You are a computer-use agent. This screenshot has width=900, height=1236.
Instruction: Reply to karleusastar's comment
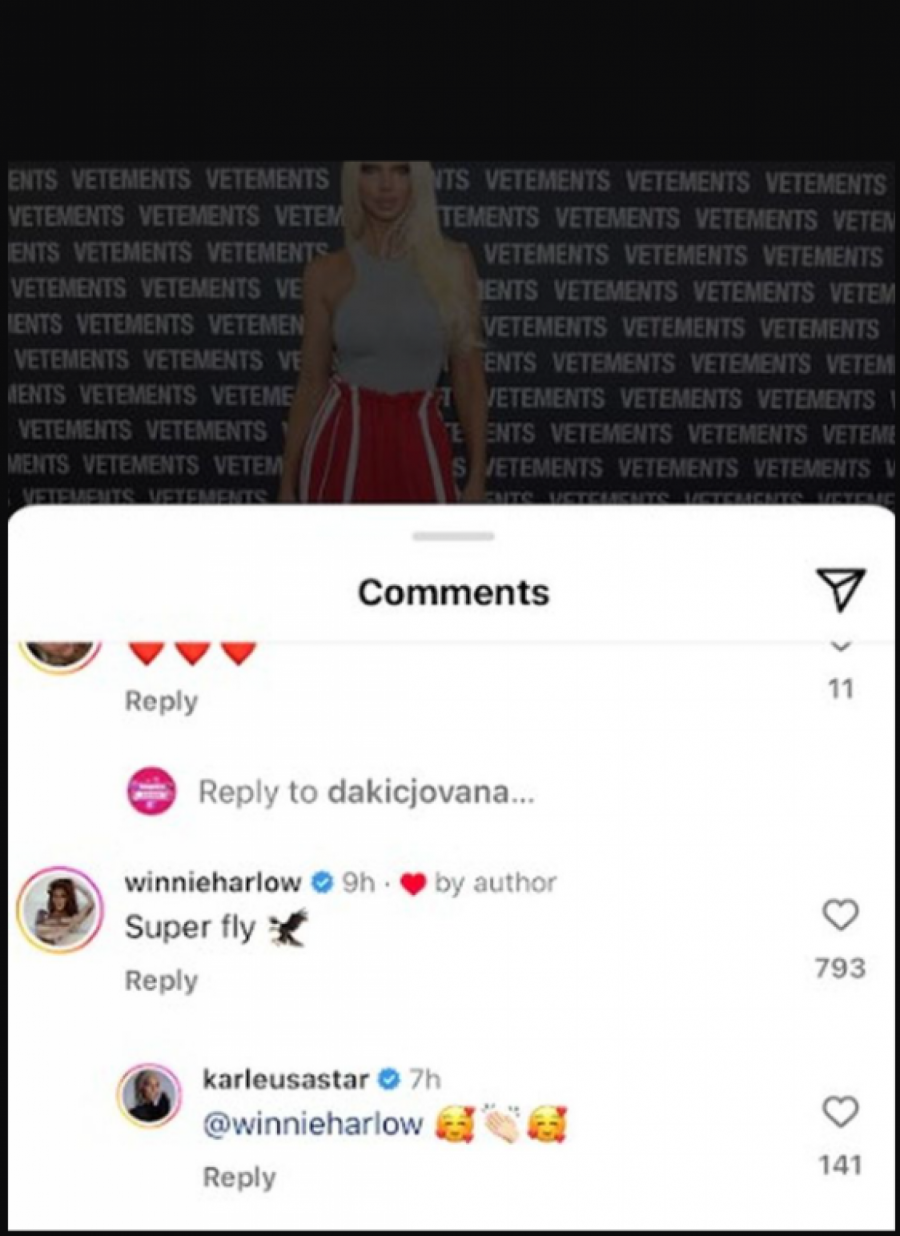(x=239, y=1177)
